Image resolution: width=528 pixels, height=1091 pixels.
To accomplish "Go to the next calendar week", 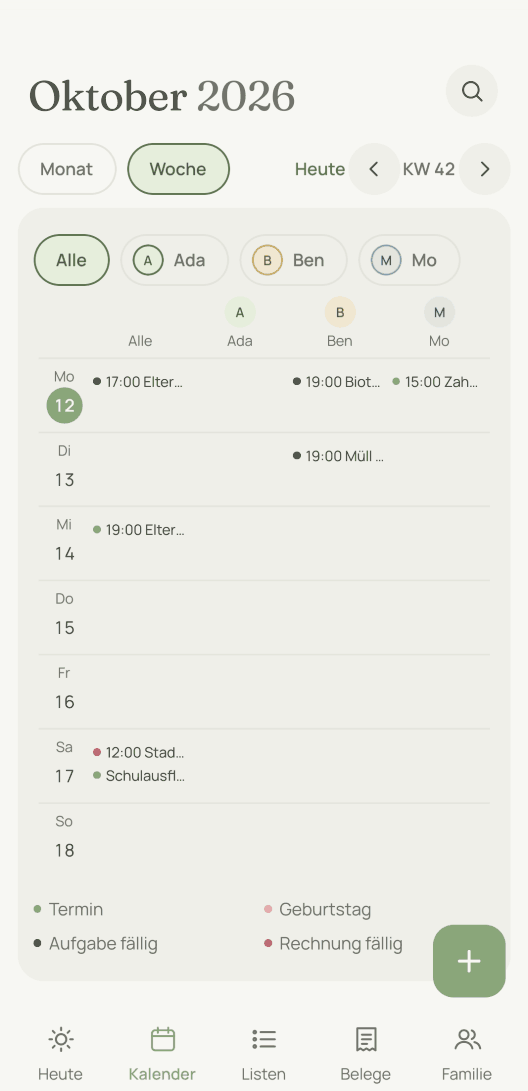I will [485, 169].
